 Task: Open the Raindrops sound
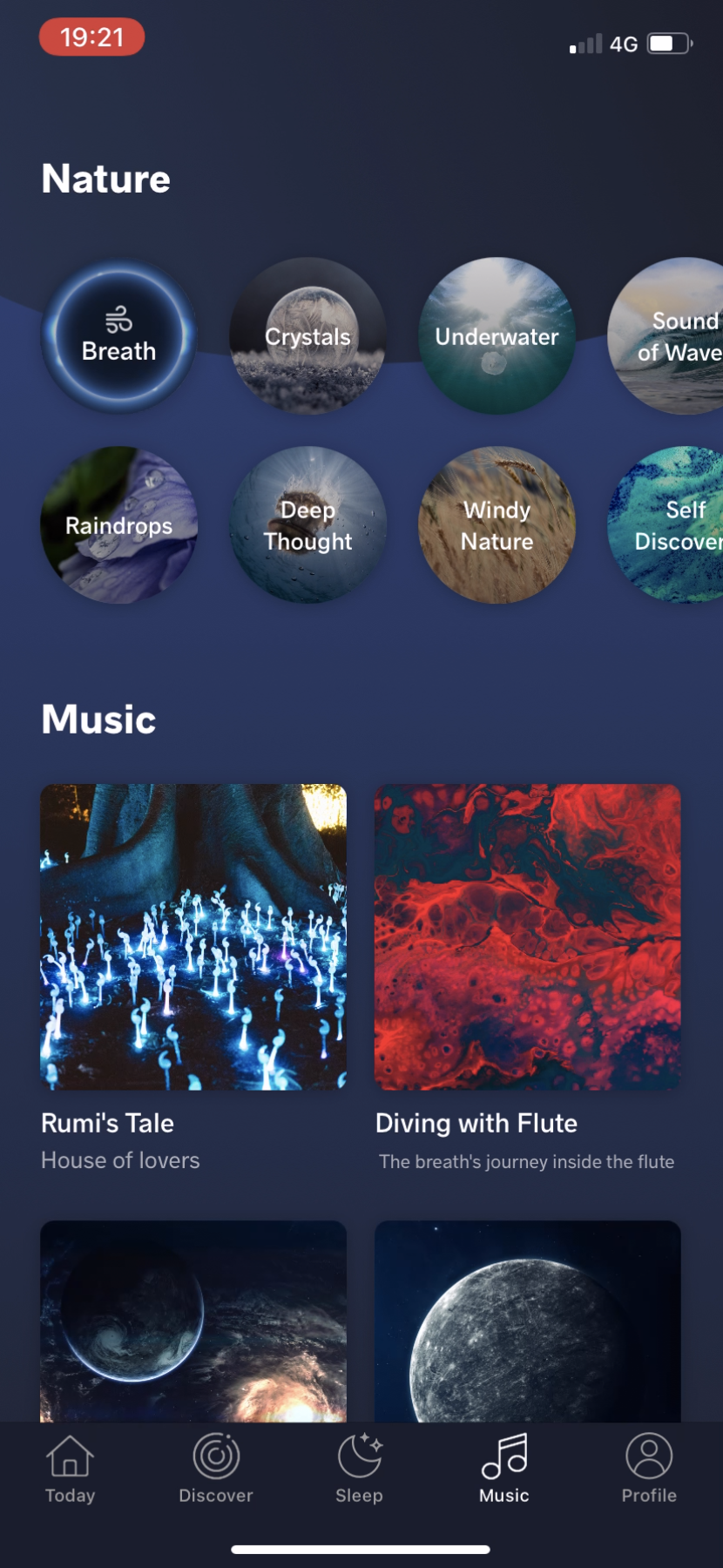pos(118,525)
